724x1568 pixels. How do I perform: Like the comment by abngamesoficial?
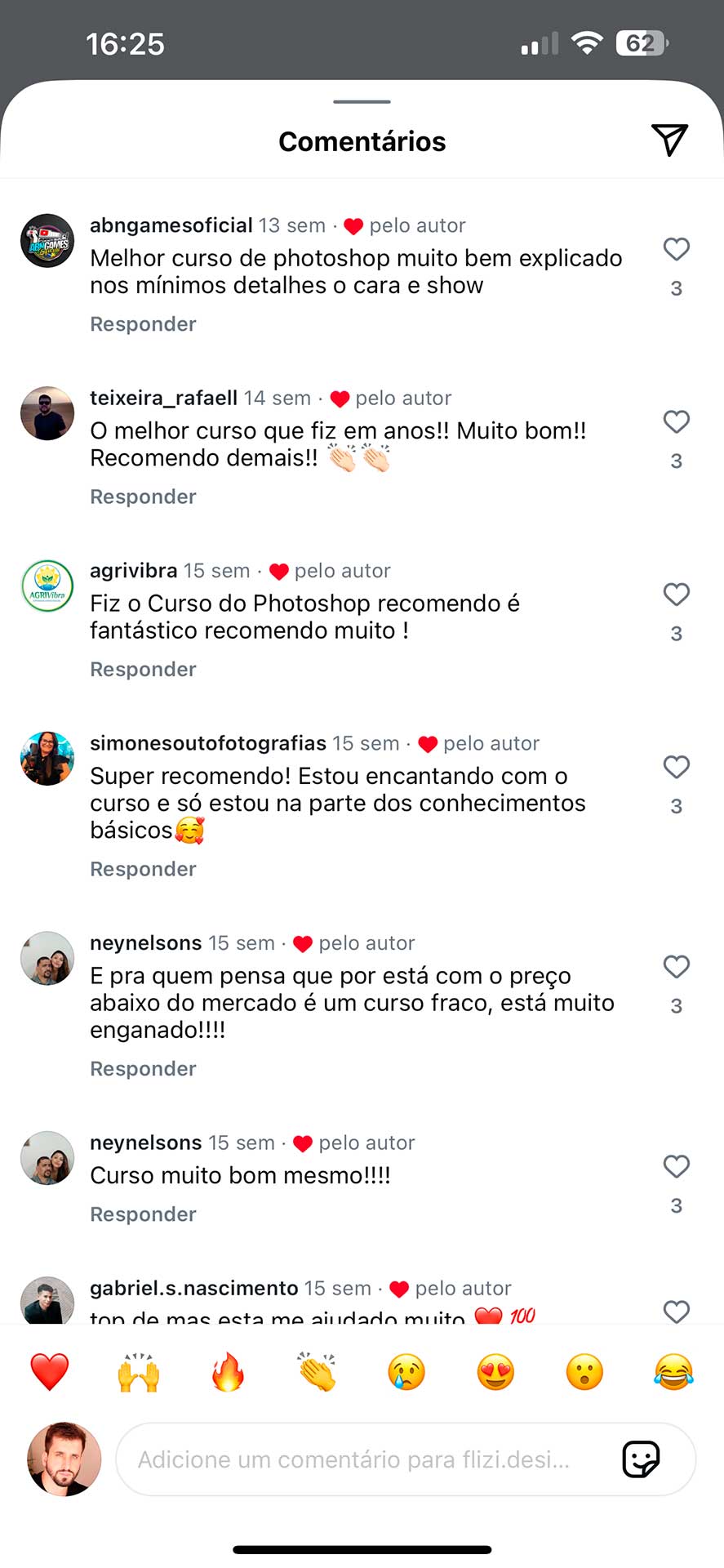coord(676,249)
